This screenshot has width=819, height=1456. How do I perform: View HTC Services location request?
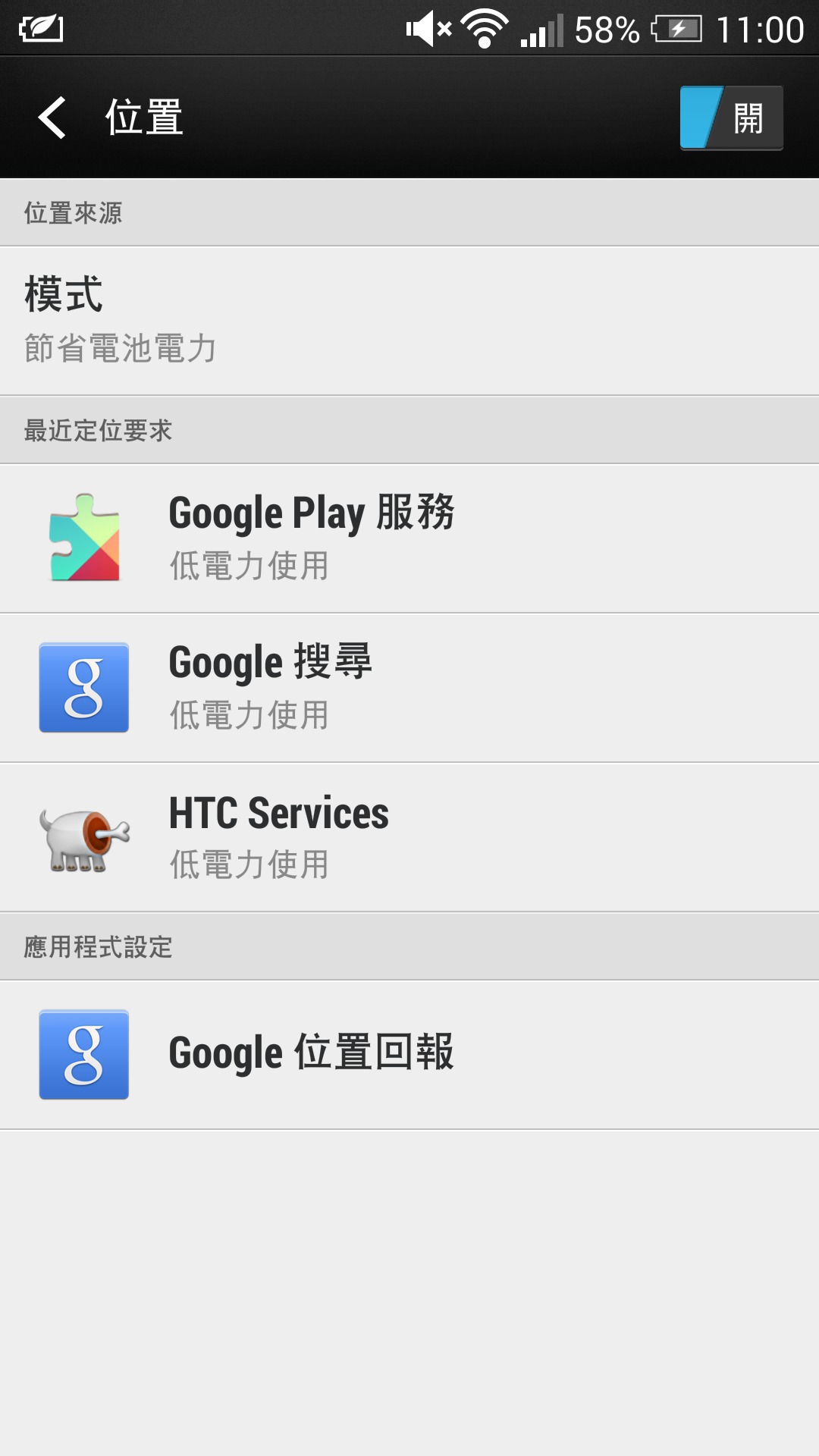(409, 836)
